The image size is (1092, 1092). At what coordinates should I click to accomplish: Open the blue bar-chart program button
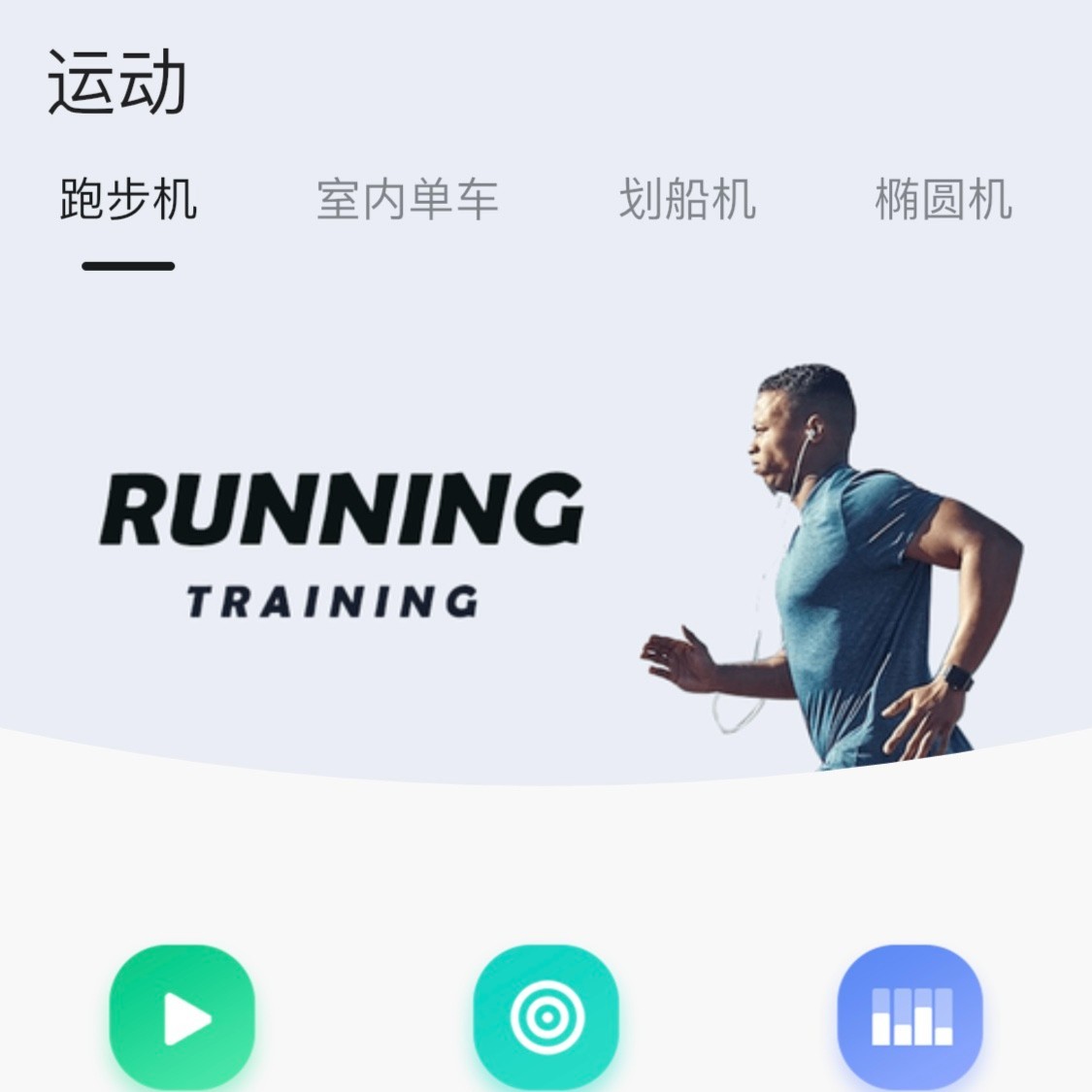point(910,1017)
